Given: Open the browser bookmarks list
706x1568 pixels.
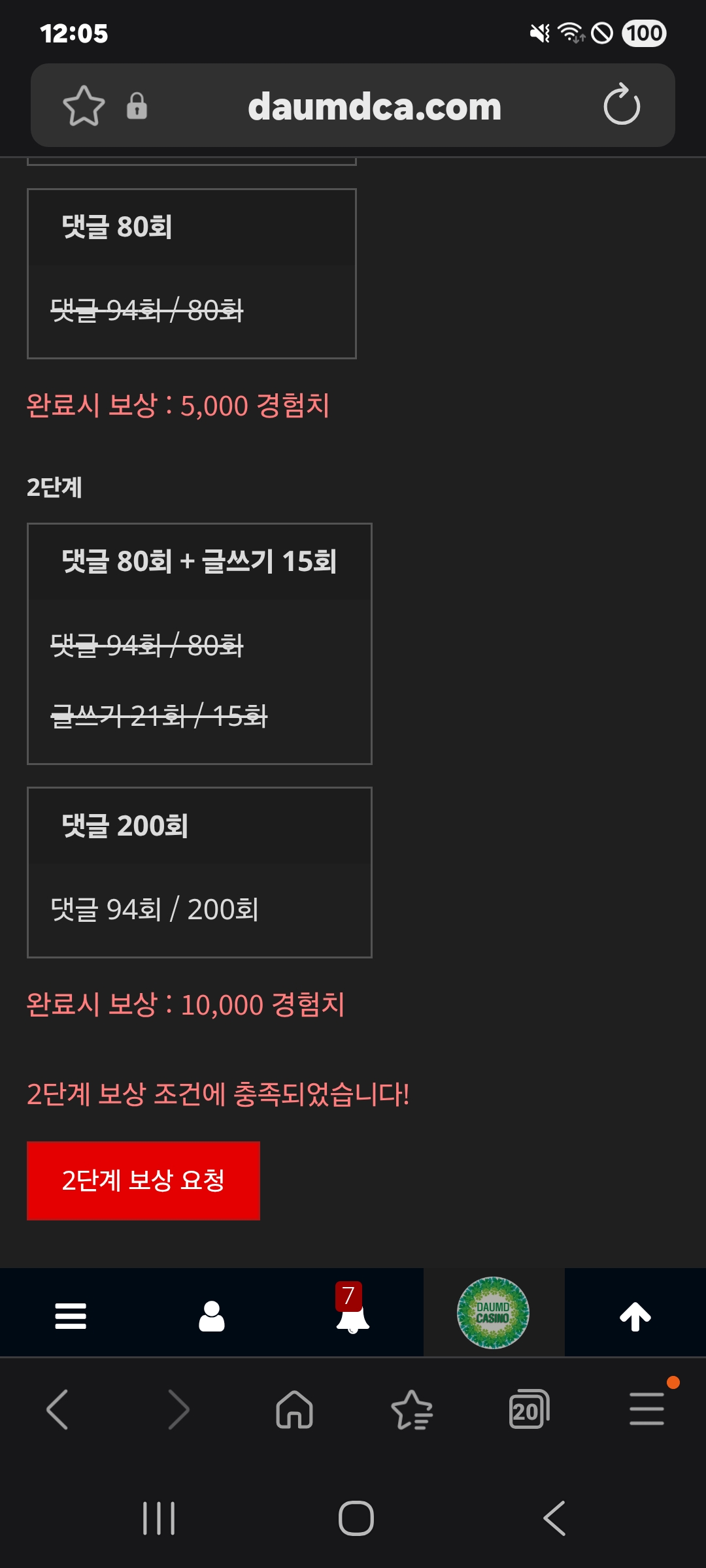Looking at the screenshot, I should pyautogui.click(x=412, y=1409).
